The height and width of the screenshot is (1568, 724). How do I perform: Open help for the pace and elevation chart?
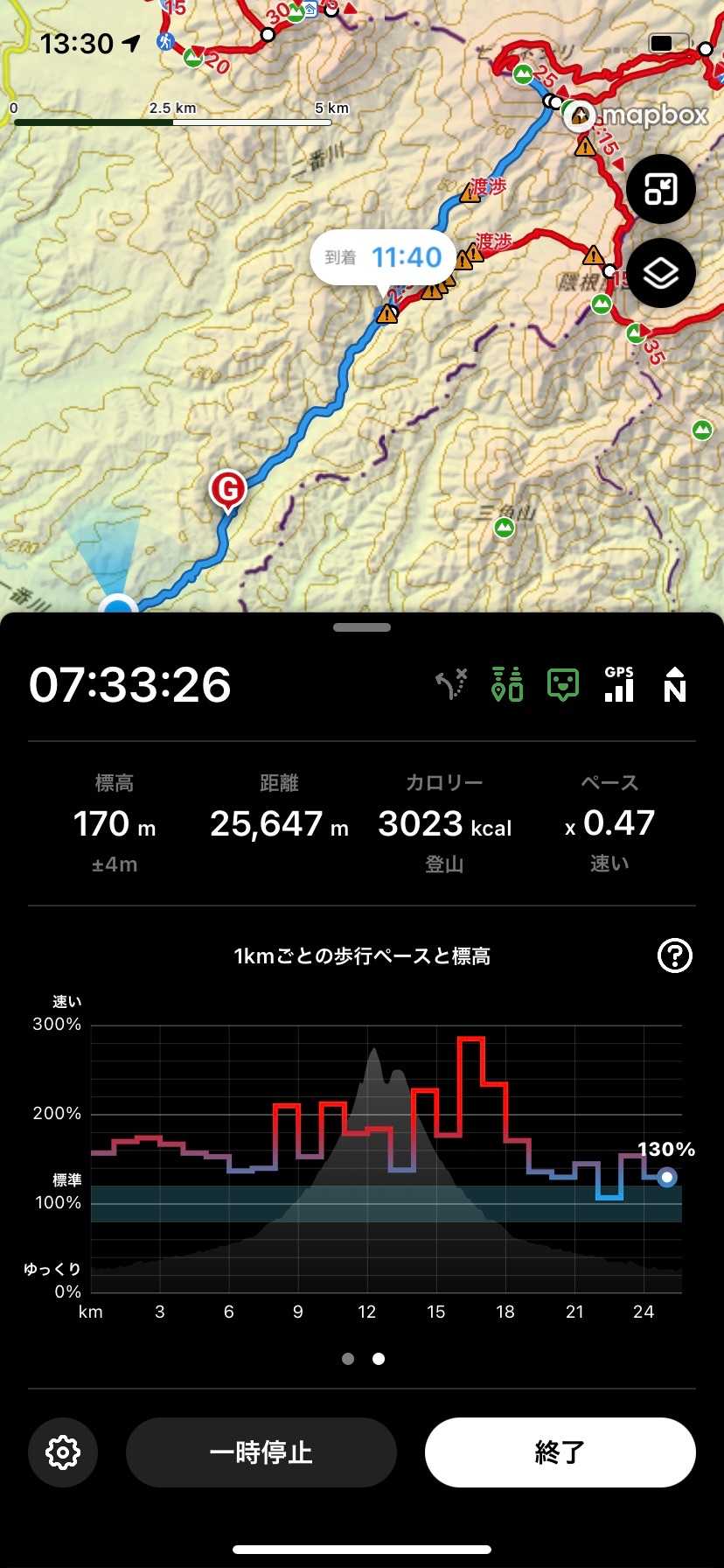click(674, 956)
